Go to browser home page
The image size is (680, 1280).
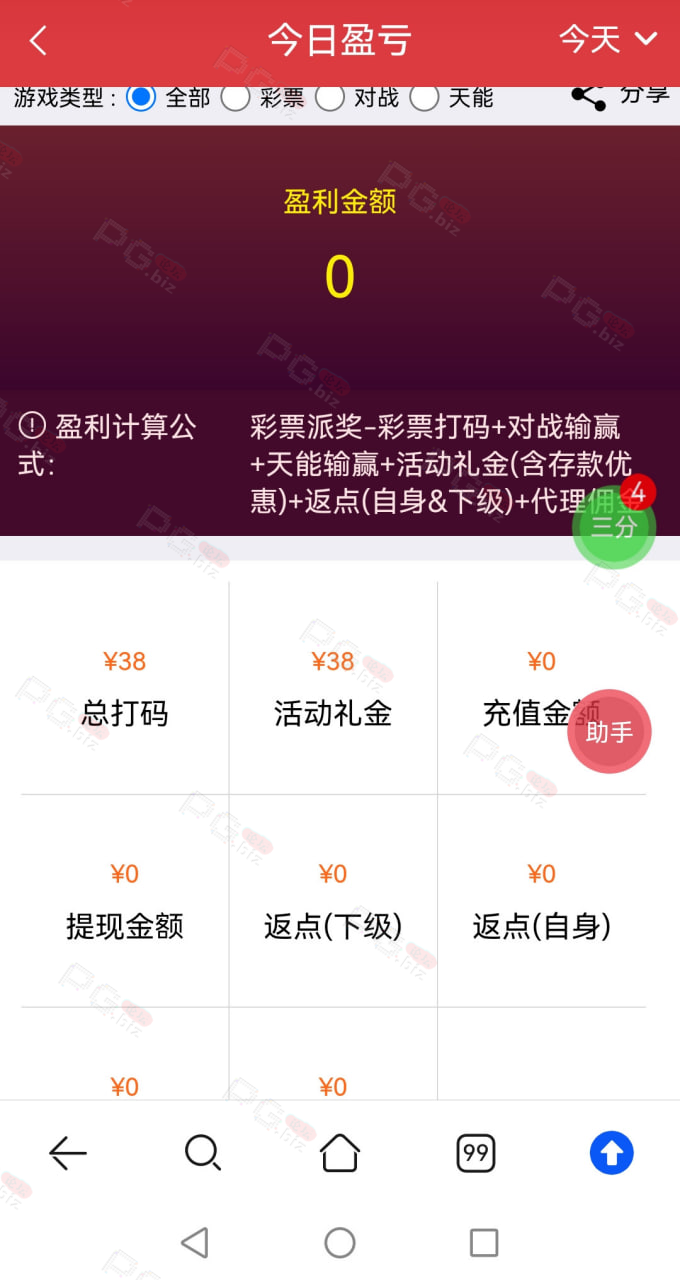click(x=340, y=1153)
